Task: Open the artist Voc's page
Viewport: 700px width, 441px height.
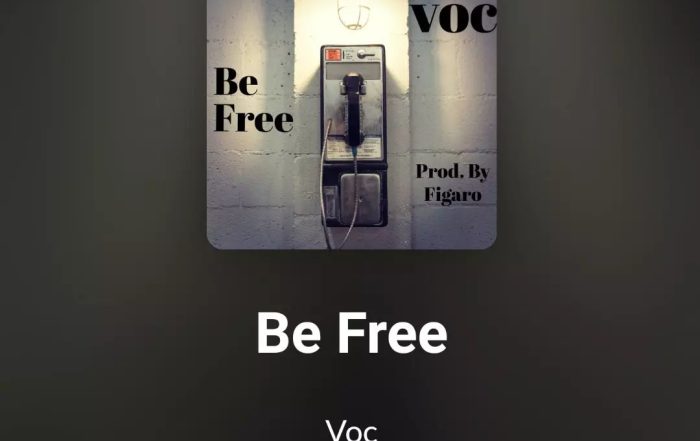Action: pos(351,430)
